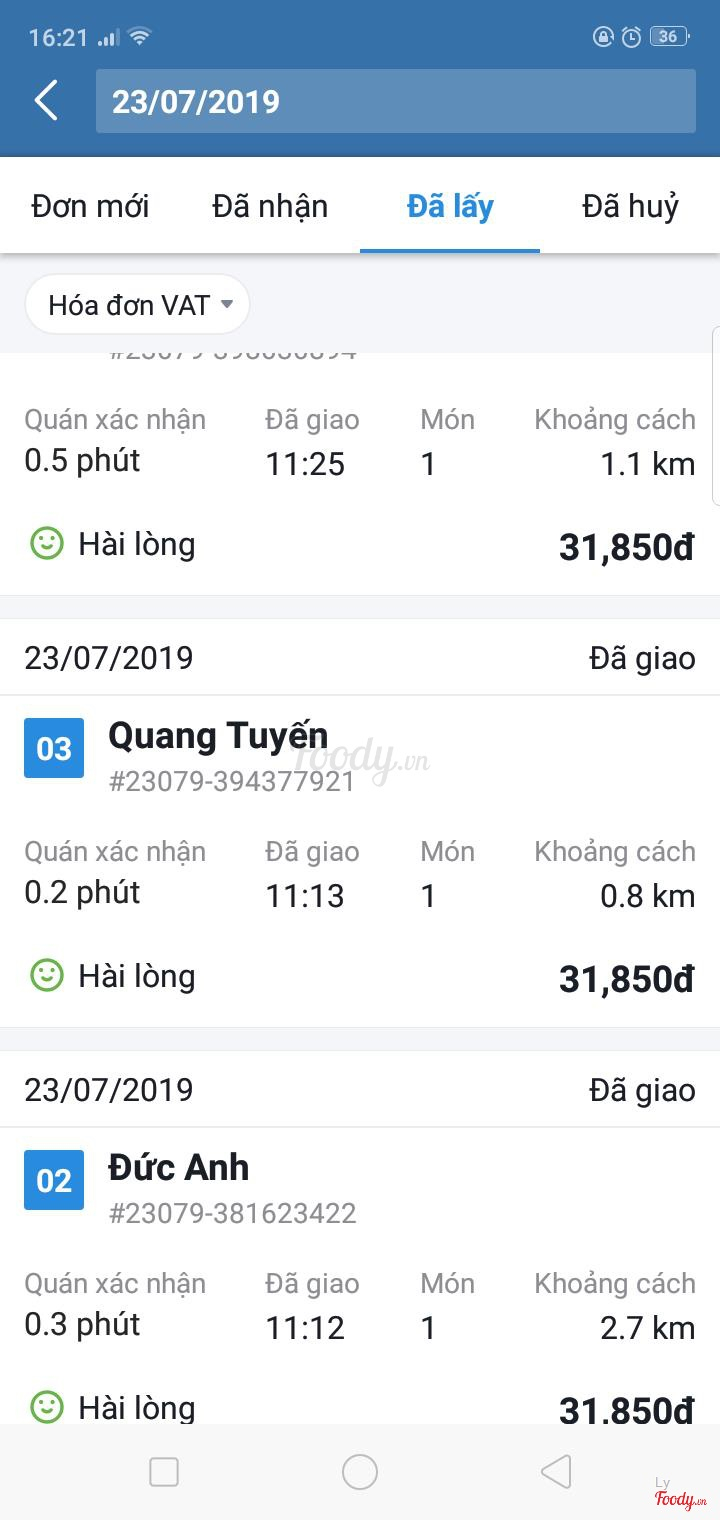The width and height of the screenshot is (720, 1520).
Task: Open the 23/07/2019 date field
Action: [x=395, y=101]
